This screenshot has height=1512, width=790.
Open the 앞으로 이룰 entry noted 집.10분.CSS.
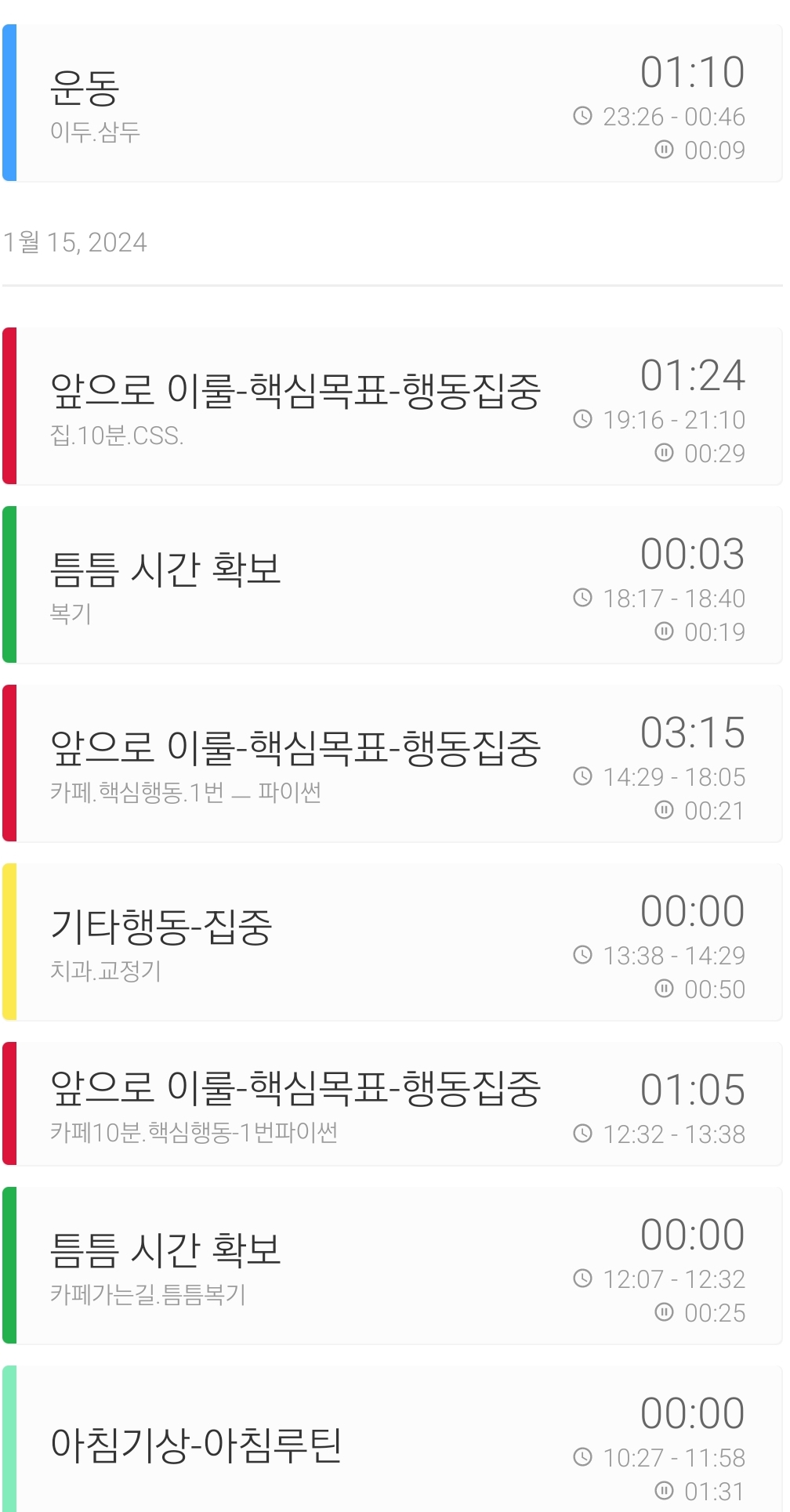(x=392, y=407)
